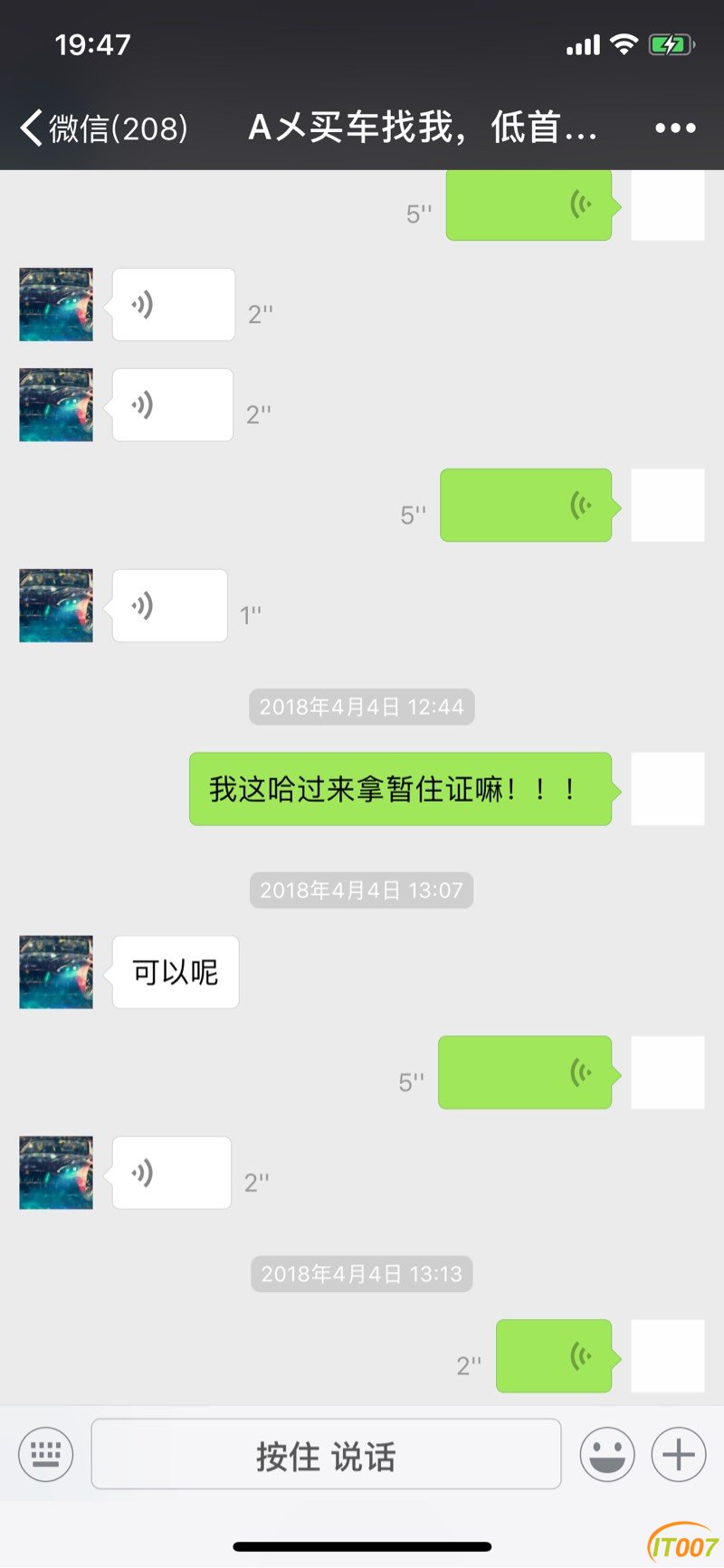The width and height of the screenshot is (724, 1568).
Task: Play the sent 2'' voice message
Action: [x=554, y=1355]
